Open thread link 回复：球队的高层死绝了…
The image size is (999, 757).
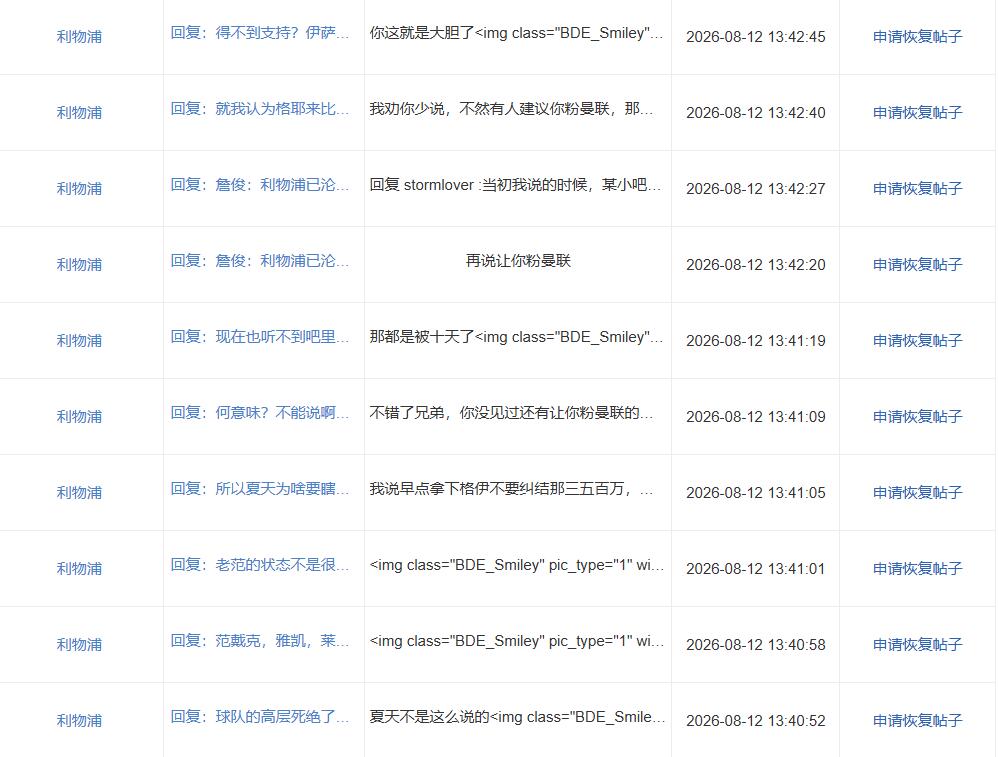coord(260,716)
